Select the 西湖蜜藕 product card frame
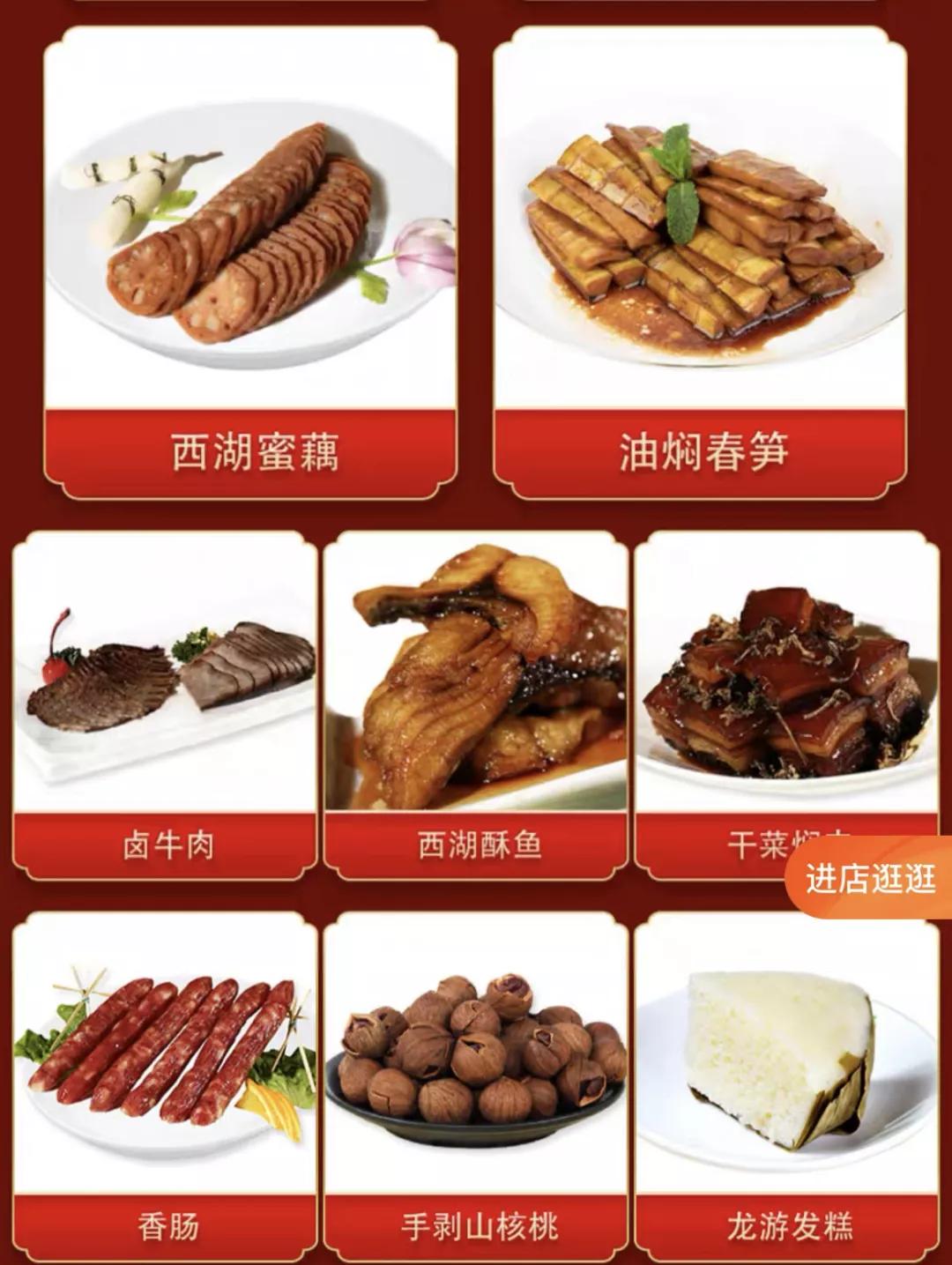 (247, 256)
